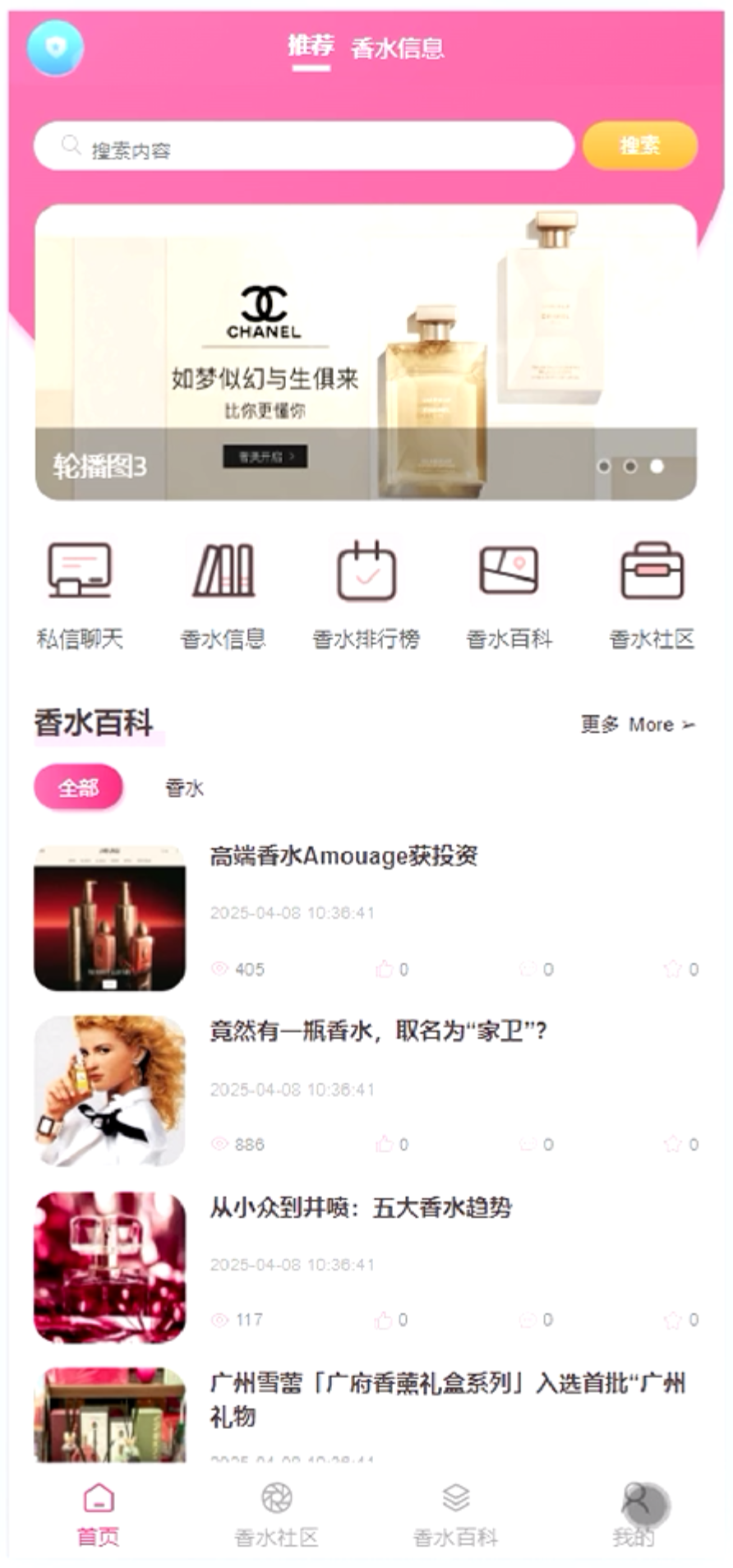Tap the shield icon in top corner
The width and height of the screenshot is (733, 1568).
pyautogui.click(x=55, y=48)
